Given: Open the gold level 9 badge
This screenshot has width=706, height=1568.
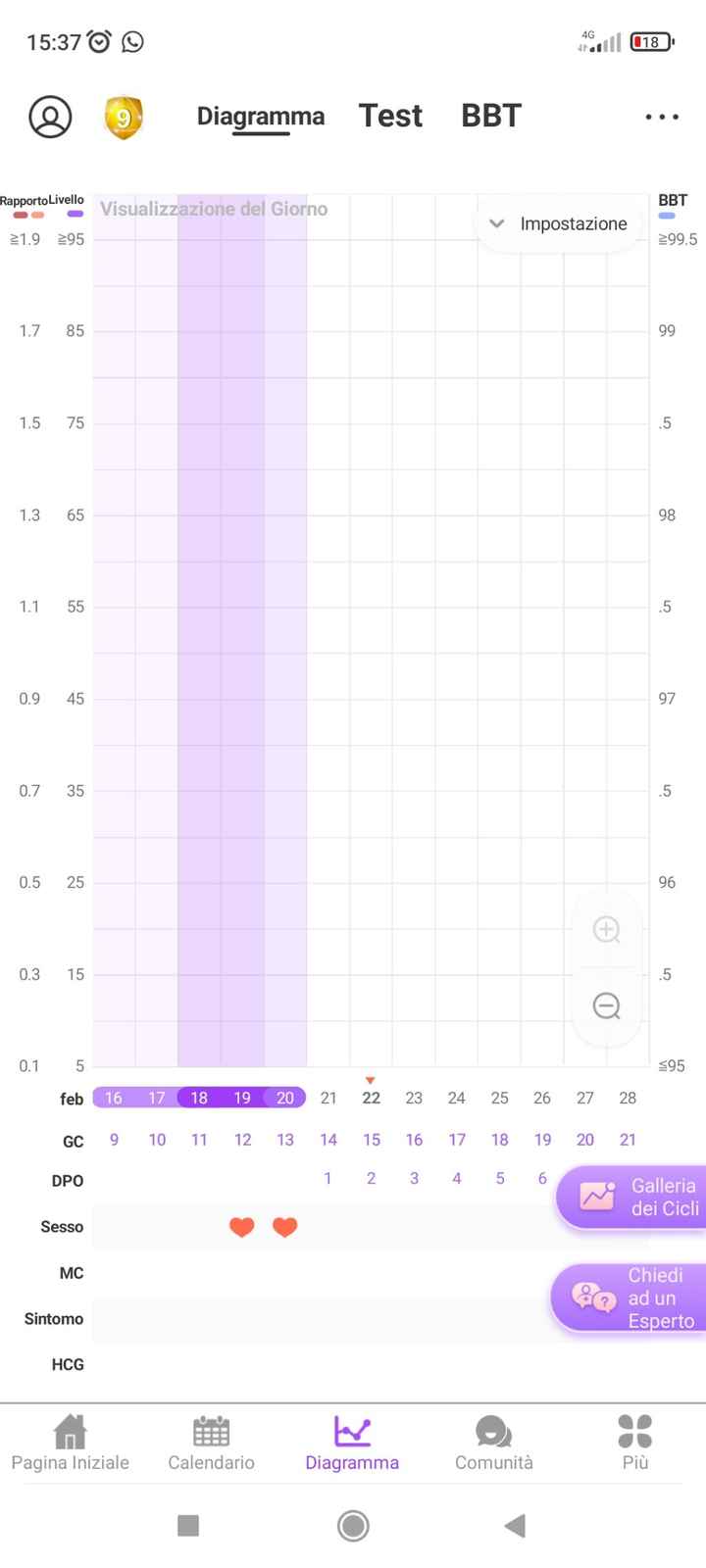Looking at the screenshot, I should 124,118.
